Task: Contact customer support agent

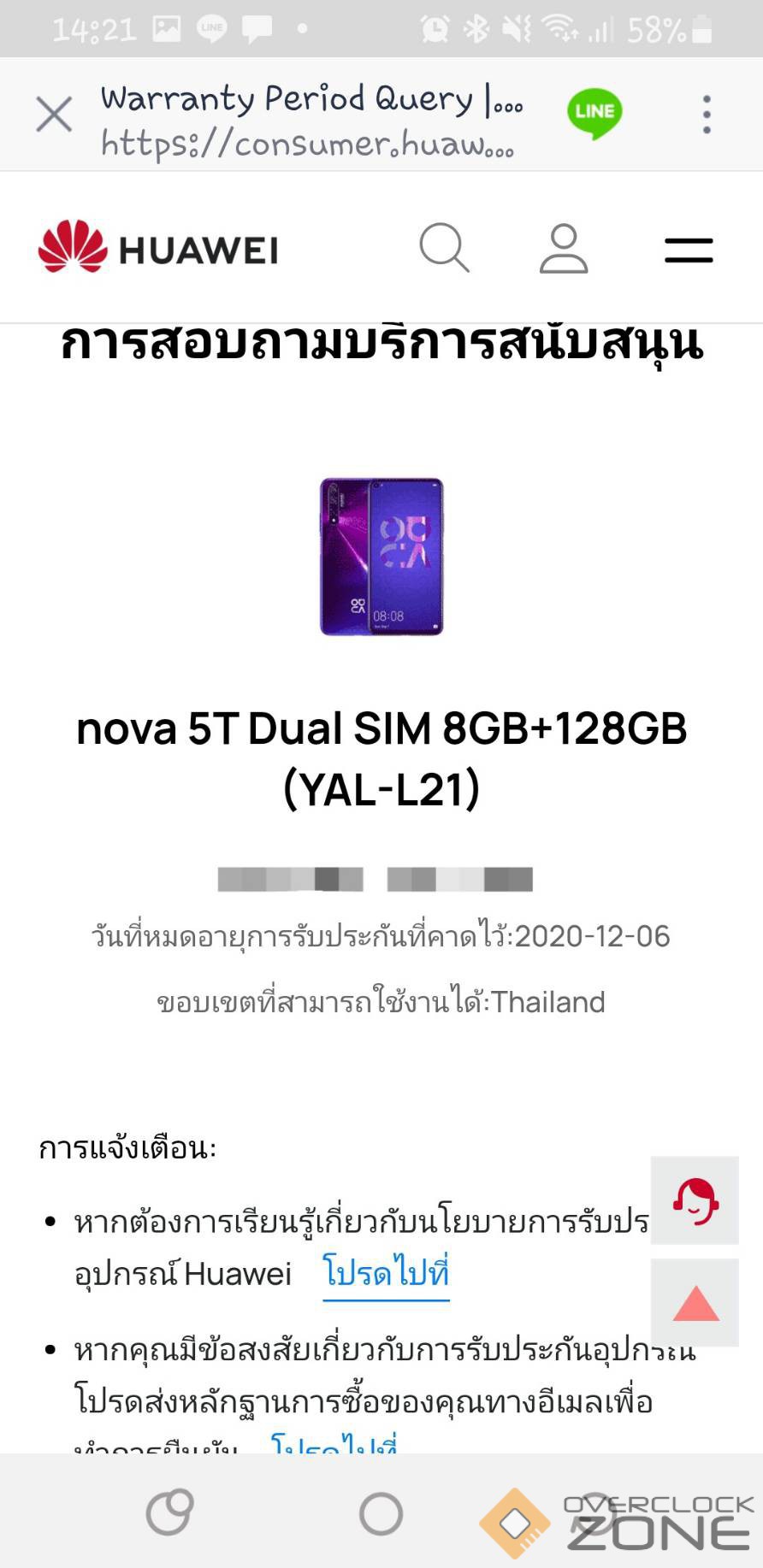Action: click(x=695, y=1200)
